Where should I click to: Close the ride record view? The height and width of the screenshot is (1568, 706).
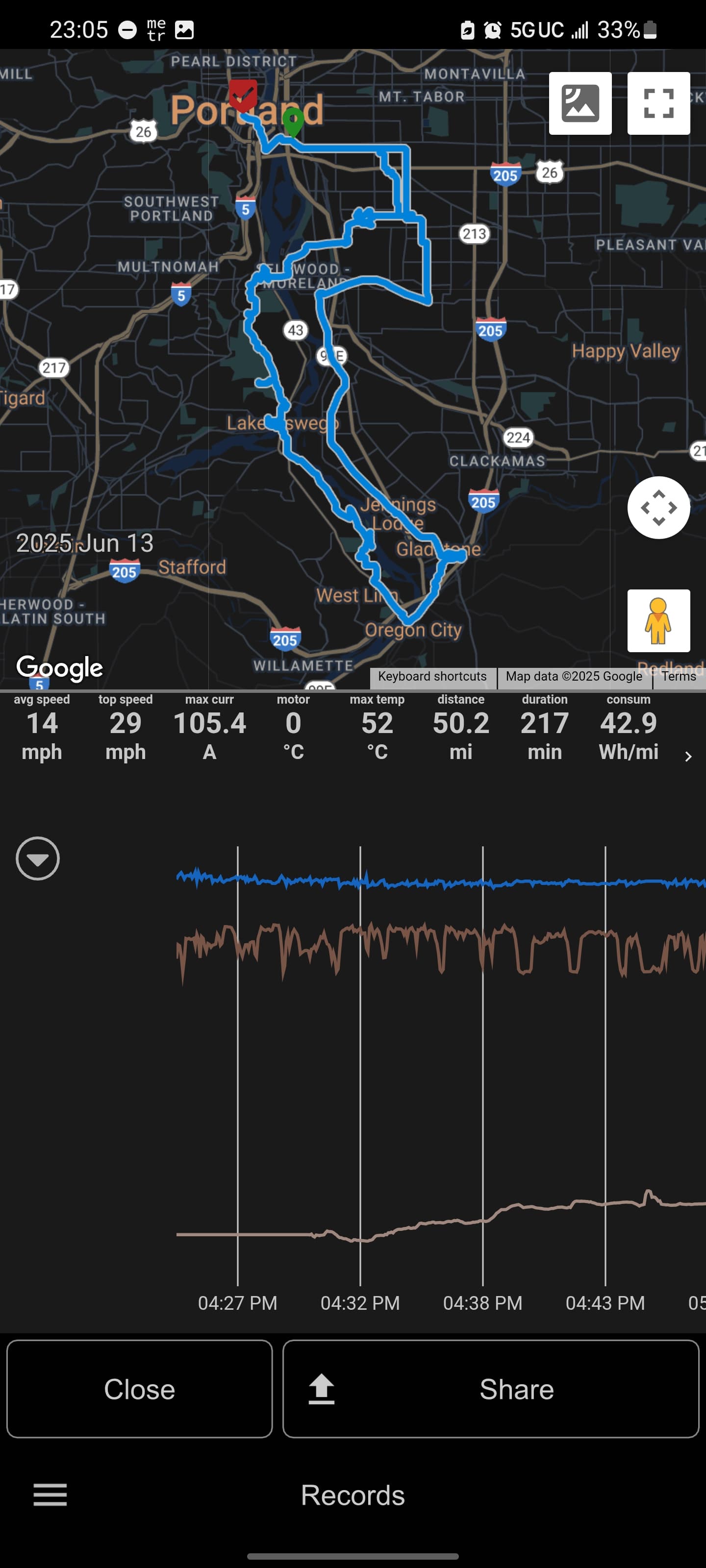tap(140, 1389)
